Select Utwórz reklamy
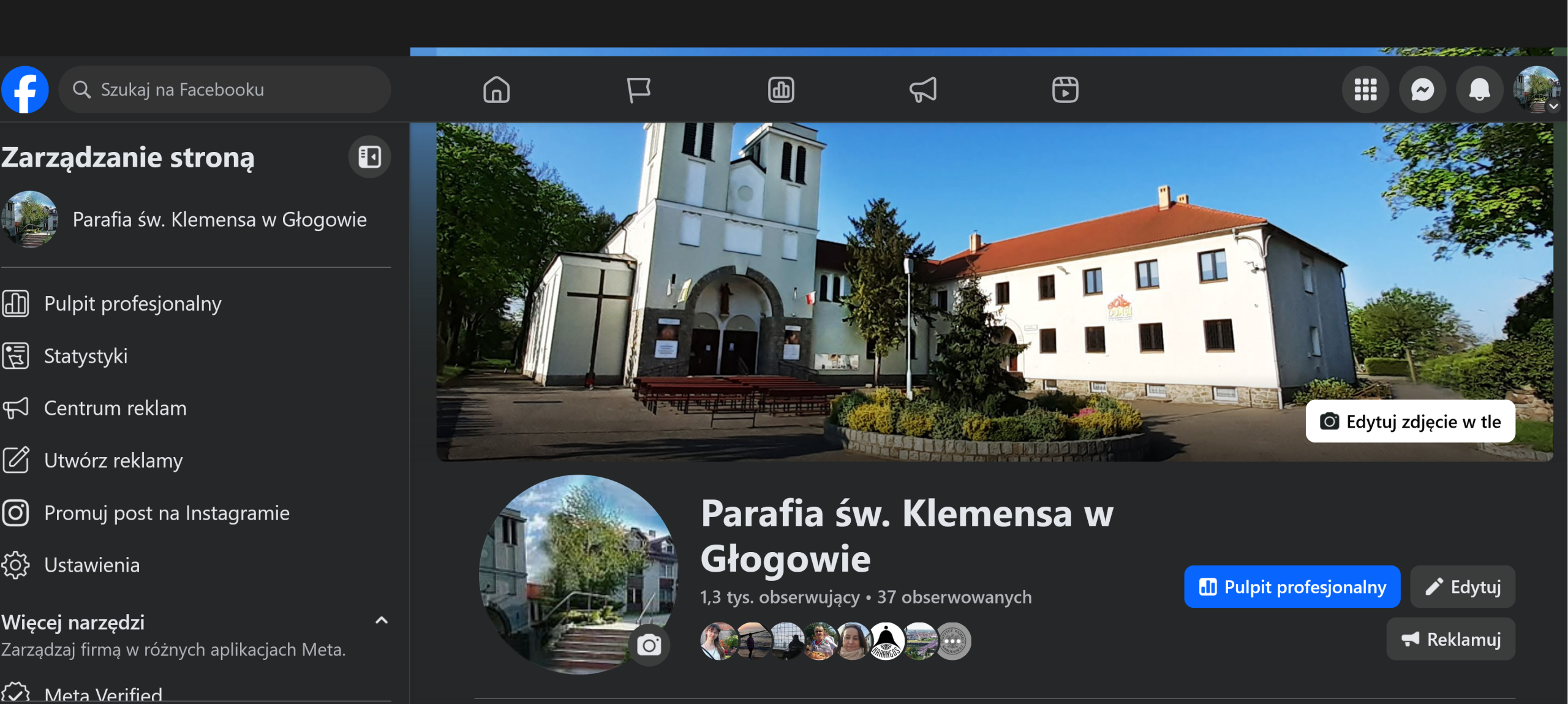The height and width of the screenshot is (704, 1568). click(113, 460)
